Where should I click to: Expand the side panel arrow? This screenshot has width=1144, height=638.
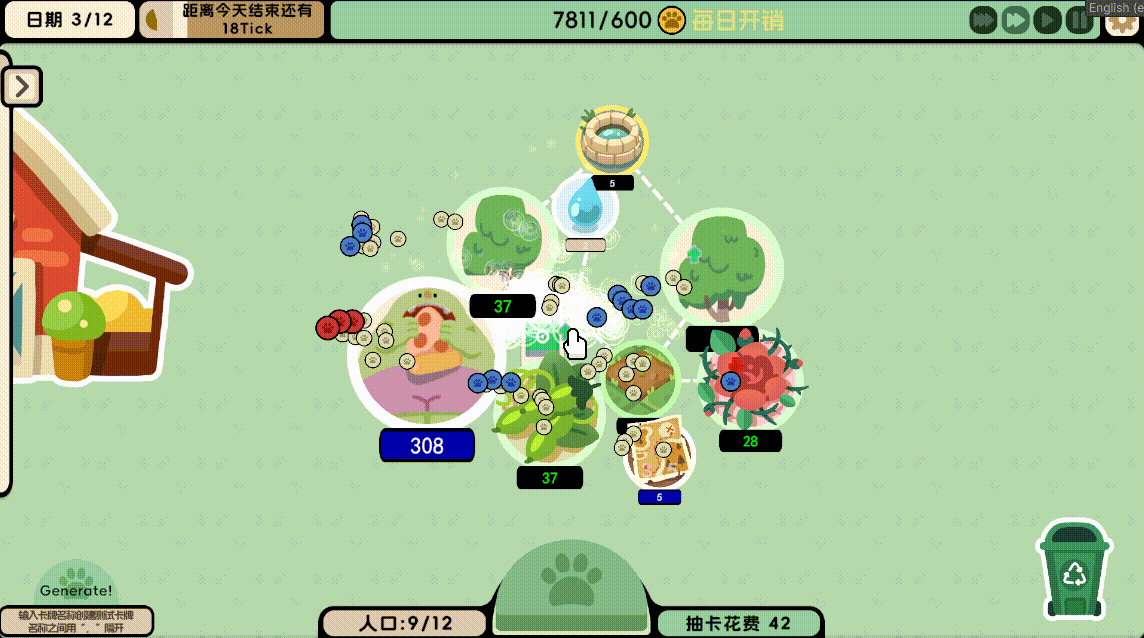(21, 88)
